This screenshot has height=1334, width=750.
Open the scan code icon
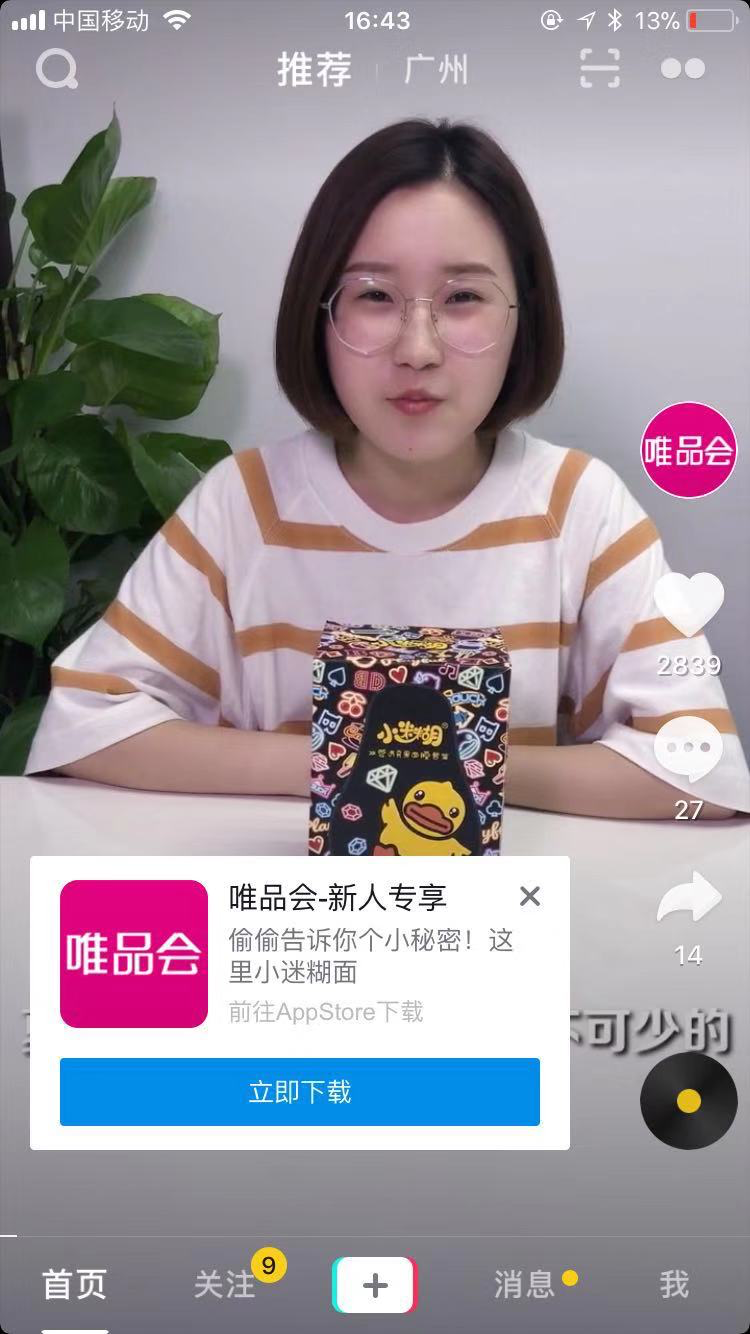600,68
